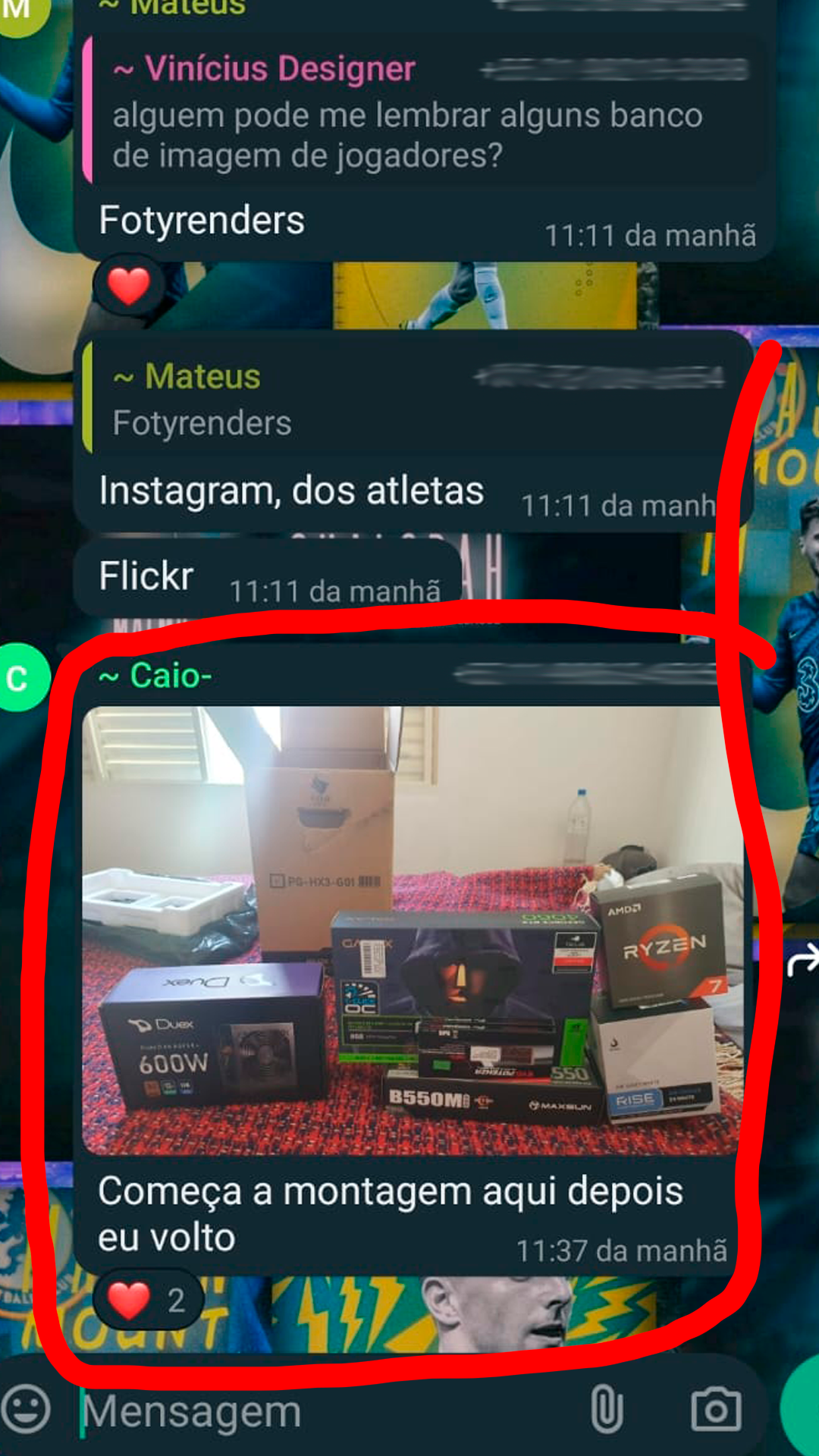Tap the name "~ Vinícius Designer" in the quote
This screenshot has width=819, height=1456.
265,68
